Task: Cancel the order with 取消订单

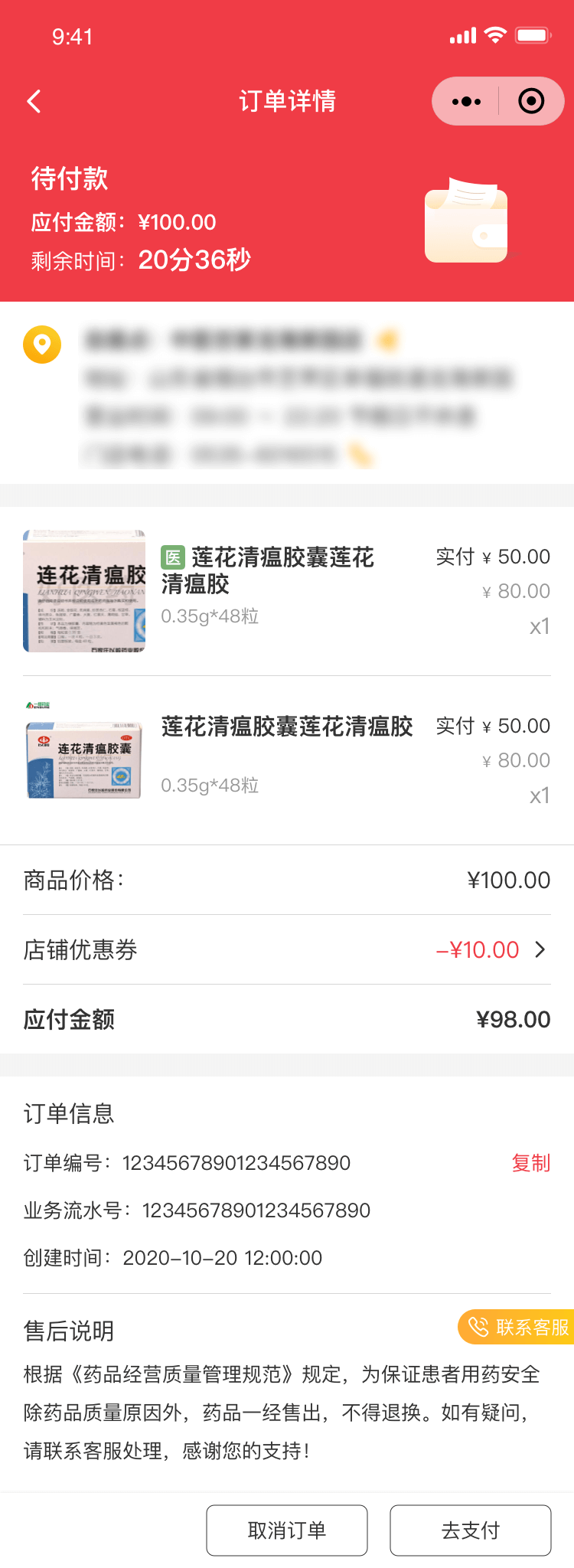Action: point(287,1530)
